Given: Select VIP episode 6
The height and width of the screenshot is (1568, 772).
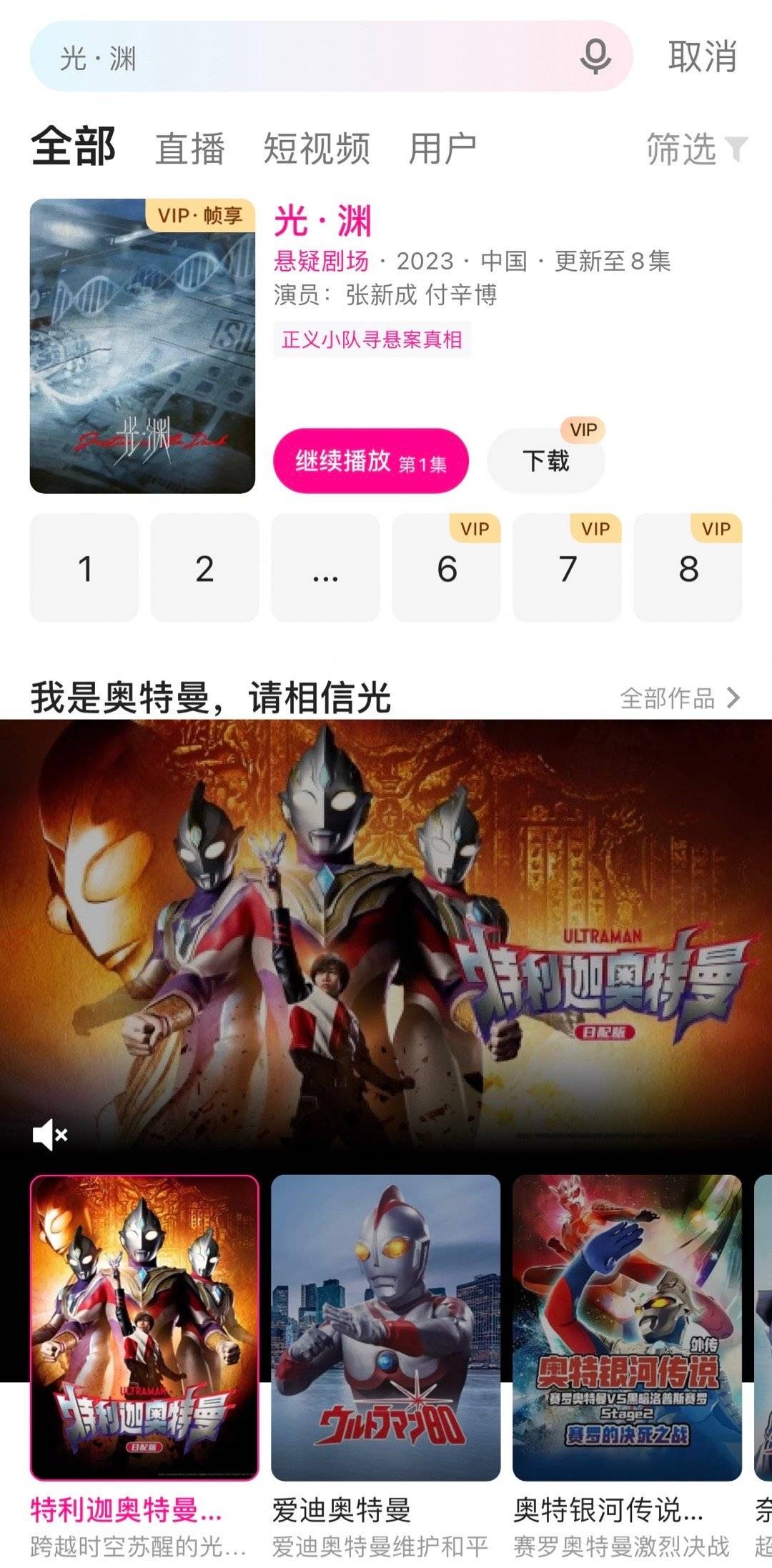Looking at the screenshot, I should click(447, 568).
